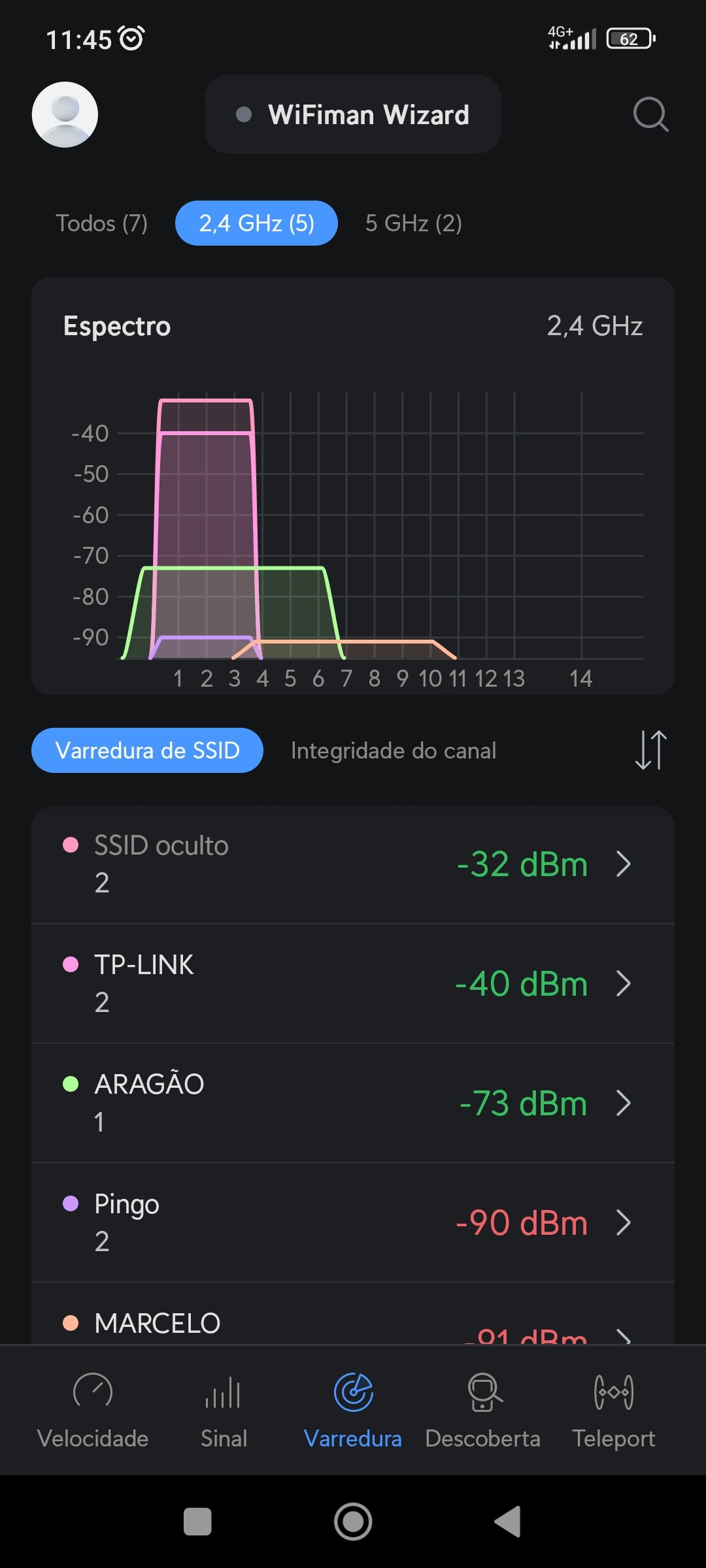Select the Varredura de SSID view
Screen dimensions: 706x1568
tap(147, 751)
